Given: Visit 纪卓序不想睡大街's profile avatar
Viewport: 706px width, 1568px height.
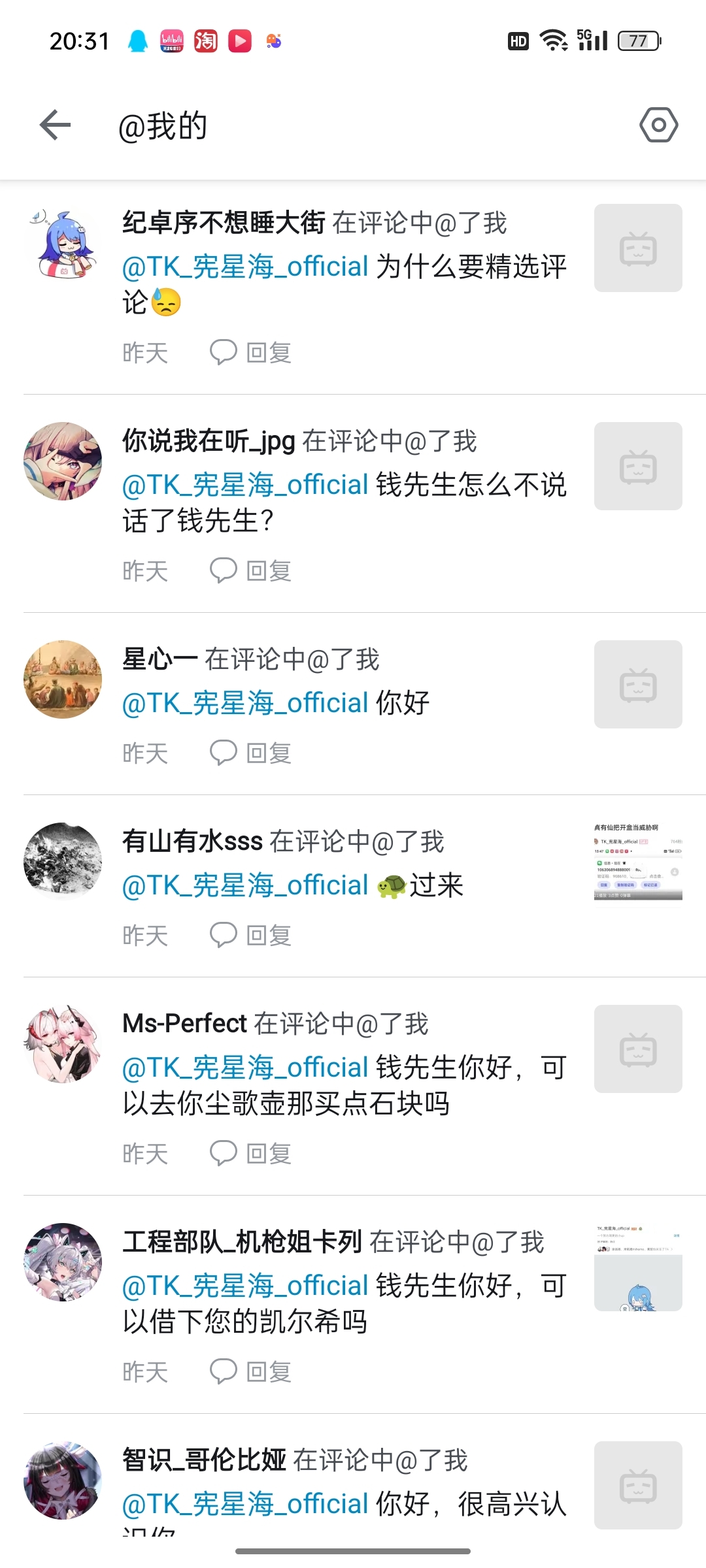Looking at the screenshot, I should point(63,243).
